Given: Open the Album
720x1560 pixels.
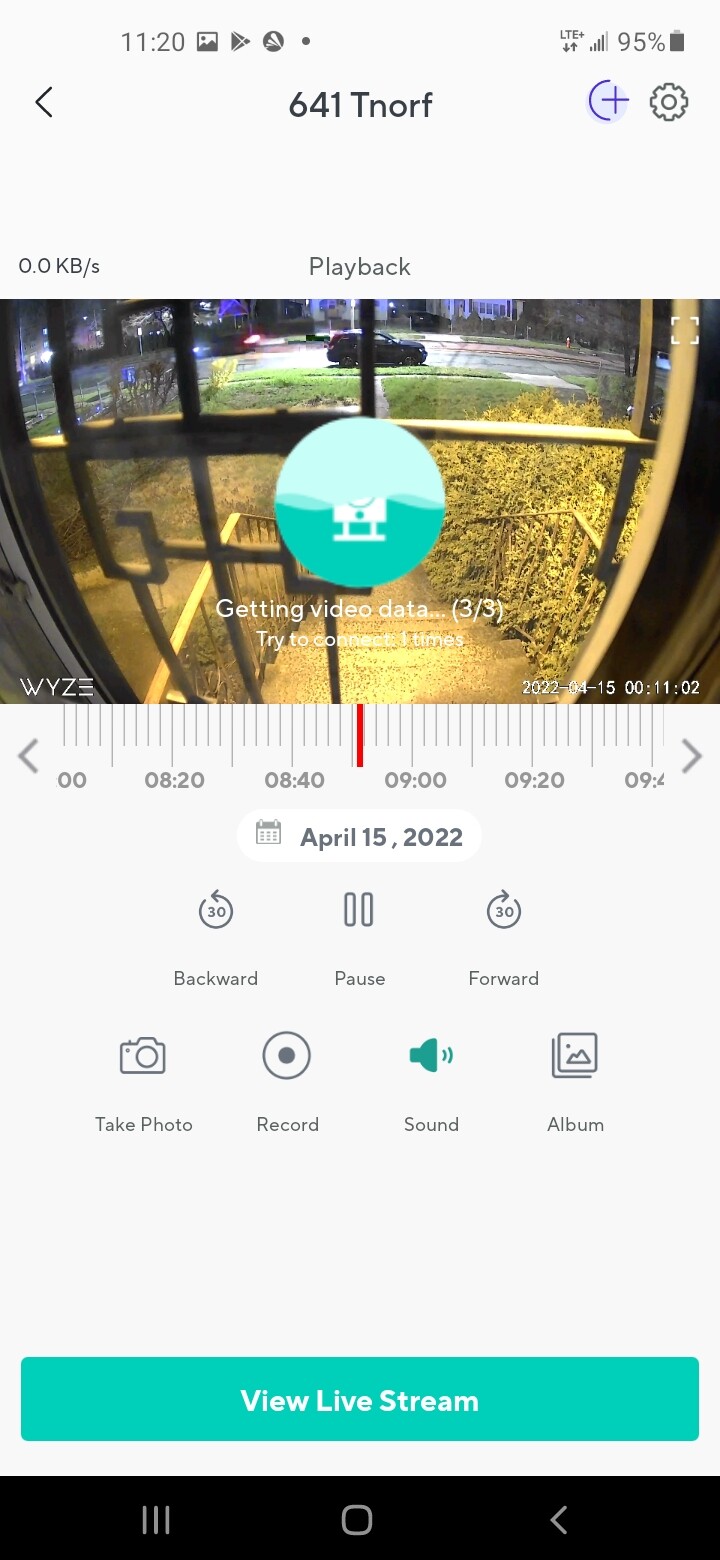Looking at the screenshot, I should point(575,1056).
